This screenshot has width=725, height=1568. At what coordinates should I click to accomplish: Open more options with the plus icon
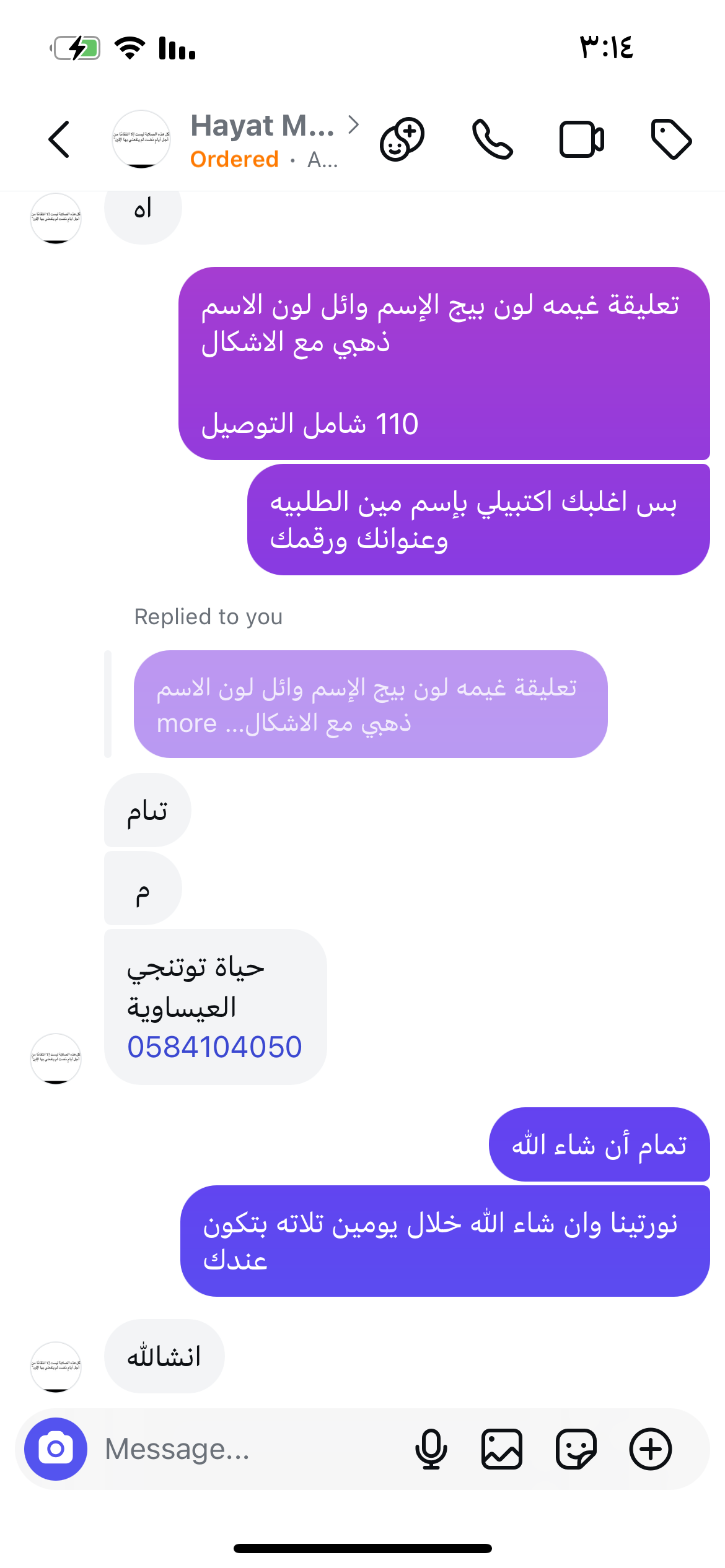650,1449
